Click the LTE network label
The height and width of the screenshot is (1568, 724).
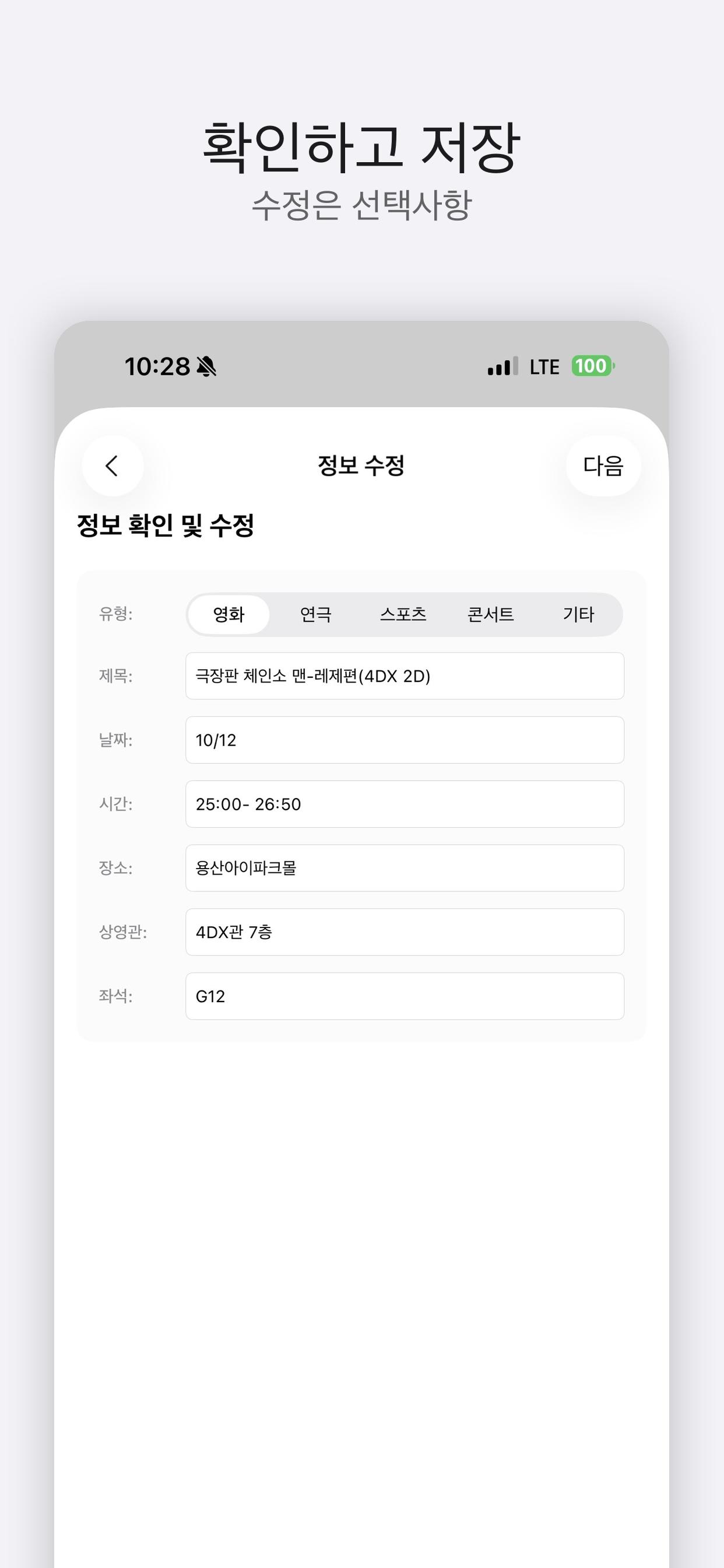[x=543, y=366]
